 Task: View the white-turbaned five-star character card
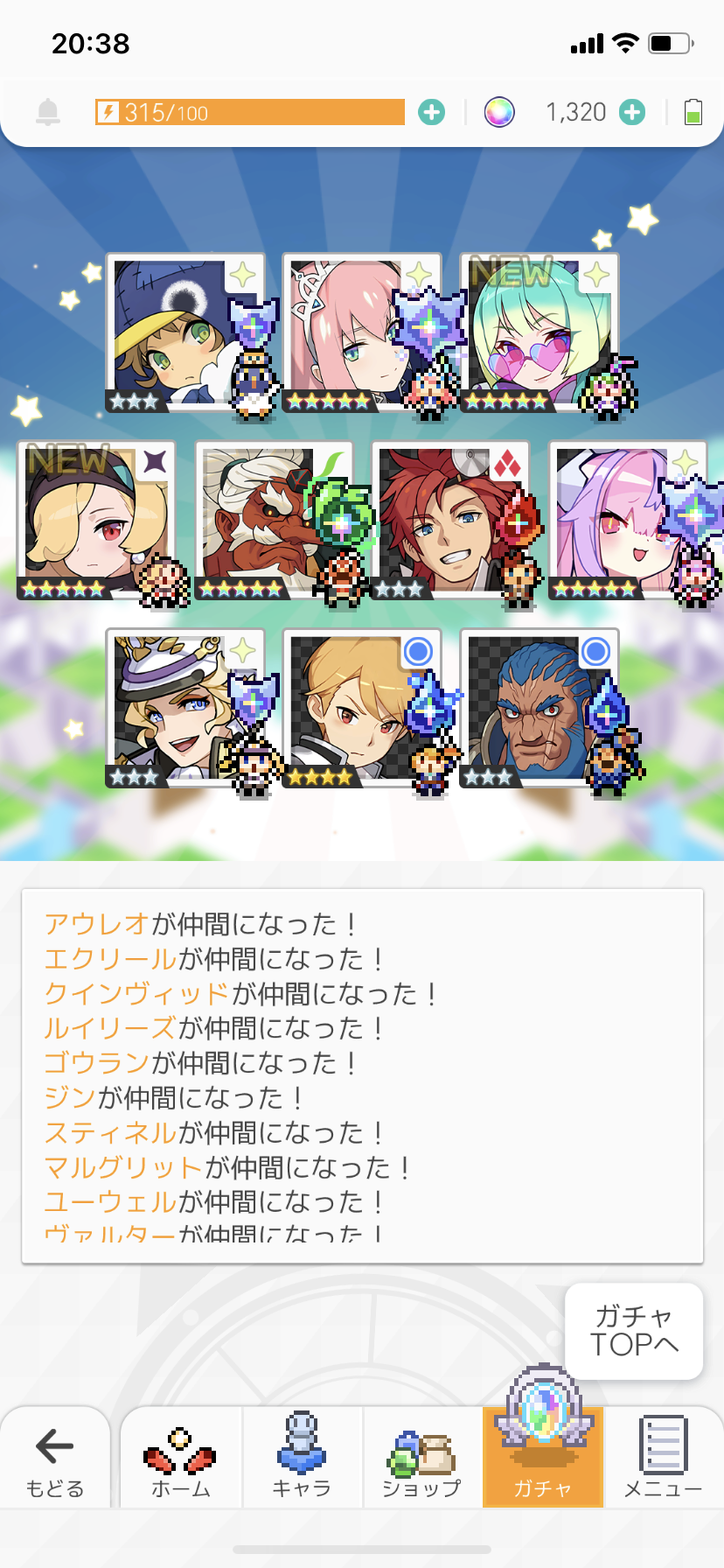coord(273,521)
